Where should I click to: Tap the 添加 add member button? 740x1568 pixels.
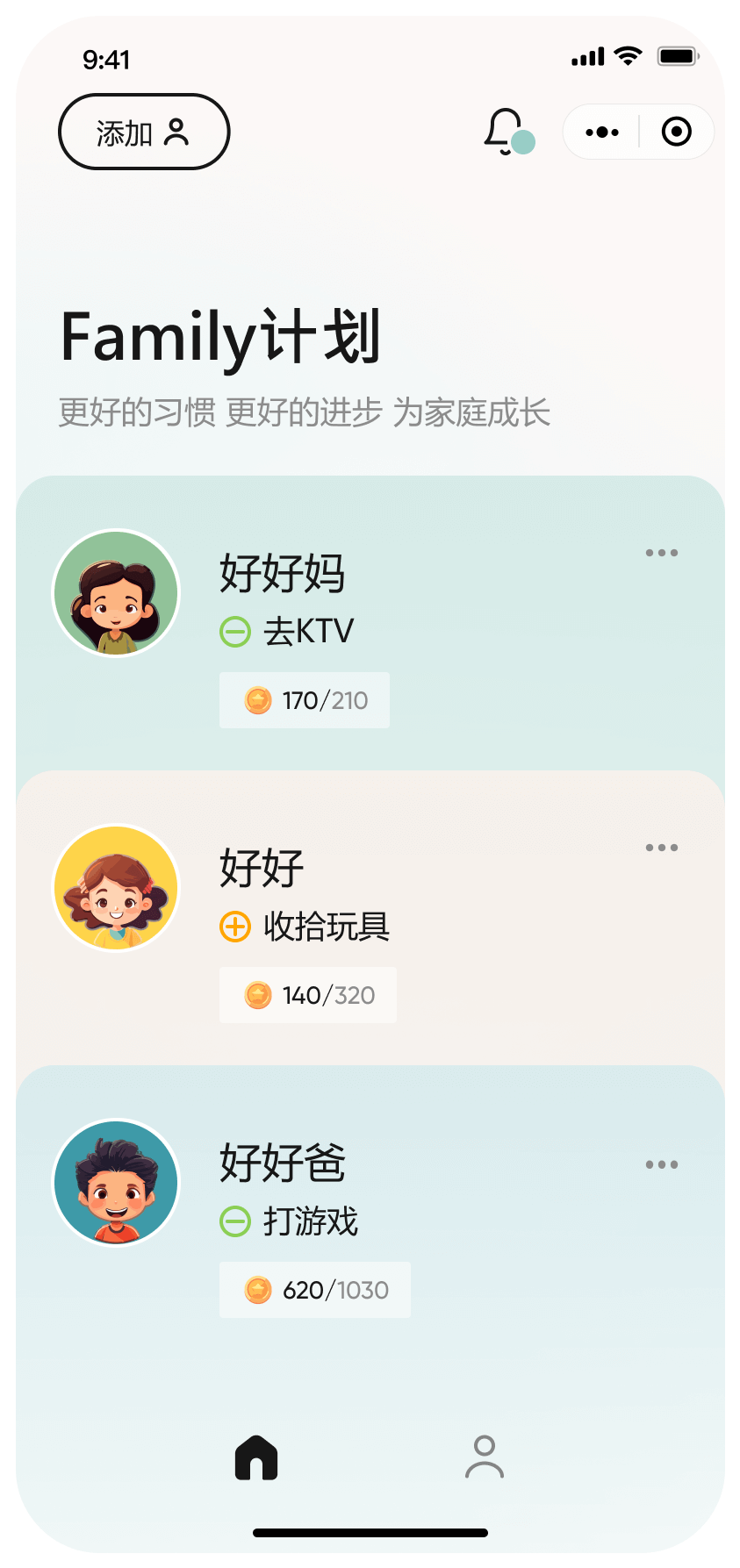[x=144, y=132]
